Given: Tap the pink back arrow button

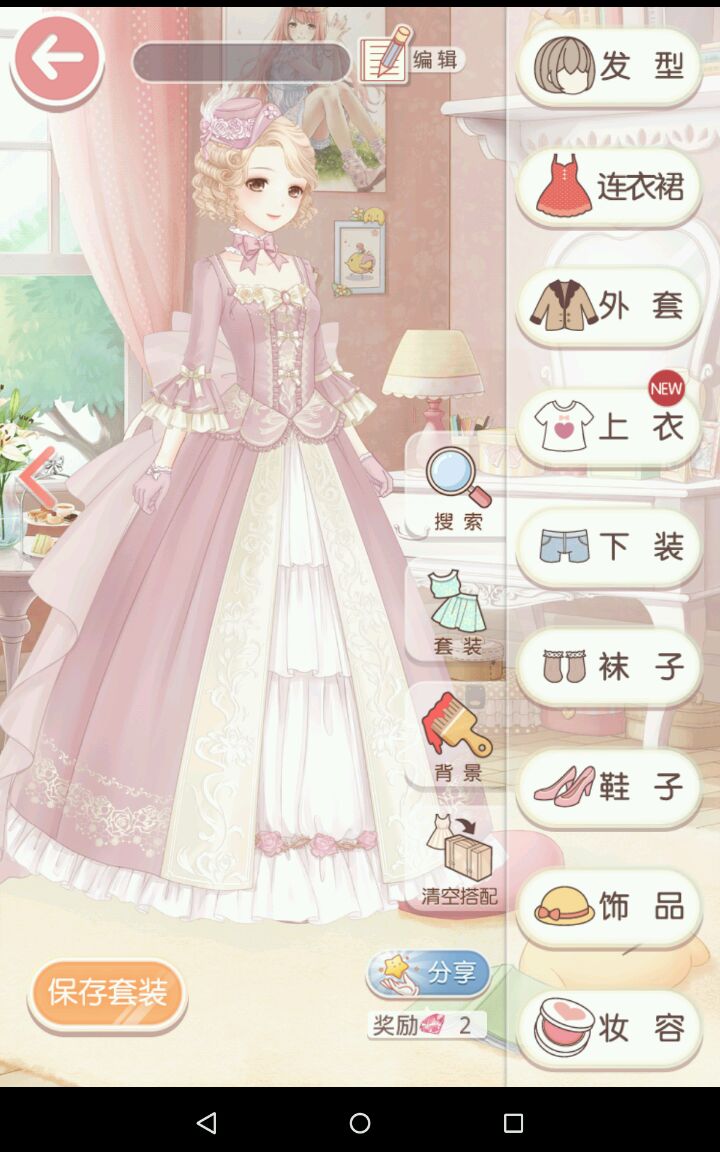Looking at the screenshot, I should [x=57, y=59].
